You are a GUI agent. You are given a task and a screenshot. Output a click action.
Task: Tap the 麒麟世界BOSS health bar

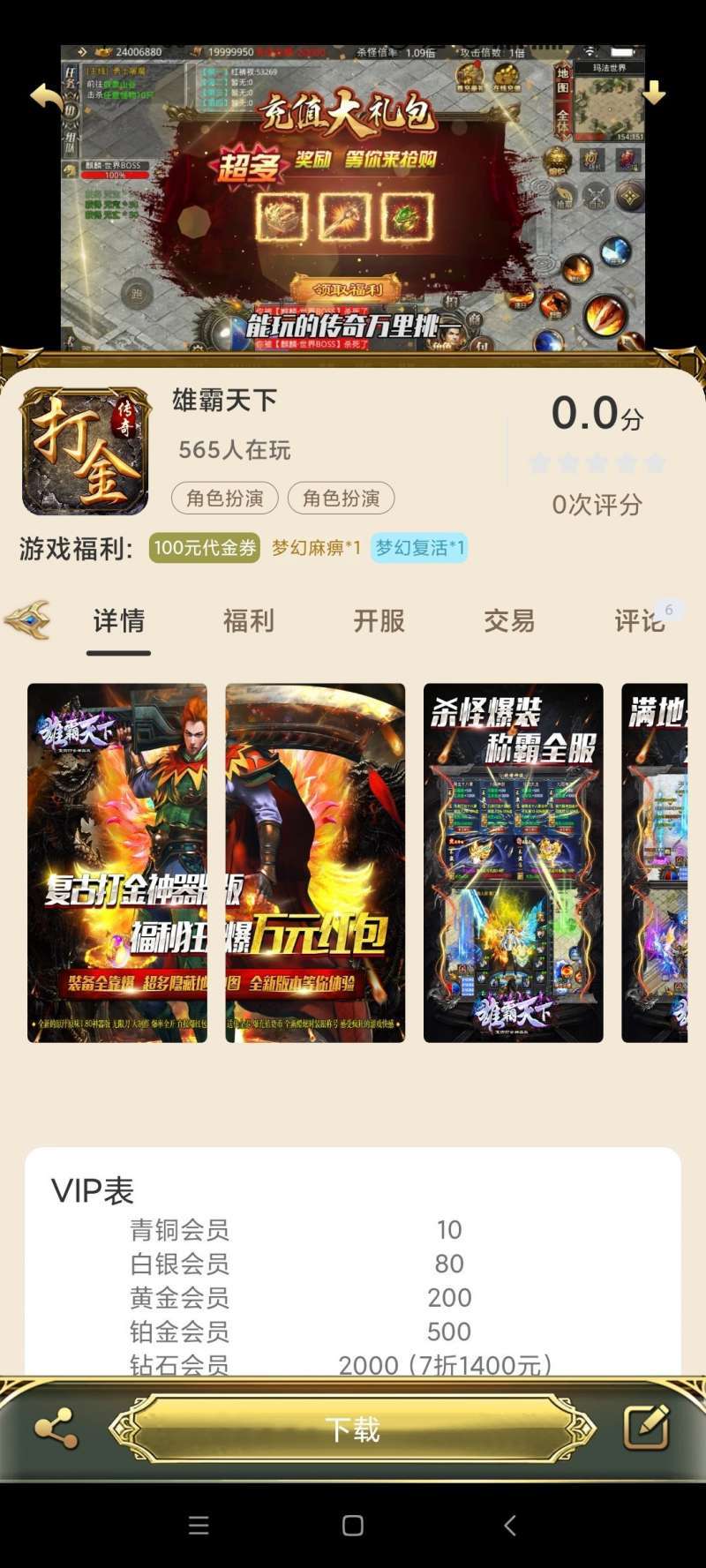click(x=115, y=173)
